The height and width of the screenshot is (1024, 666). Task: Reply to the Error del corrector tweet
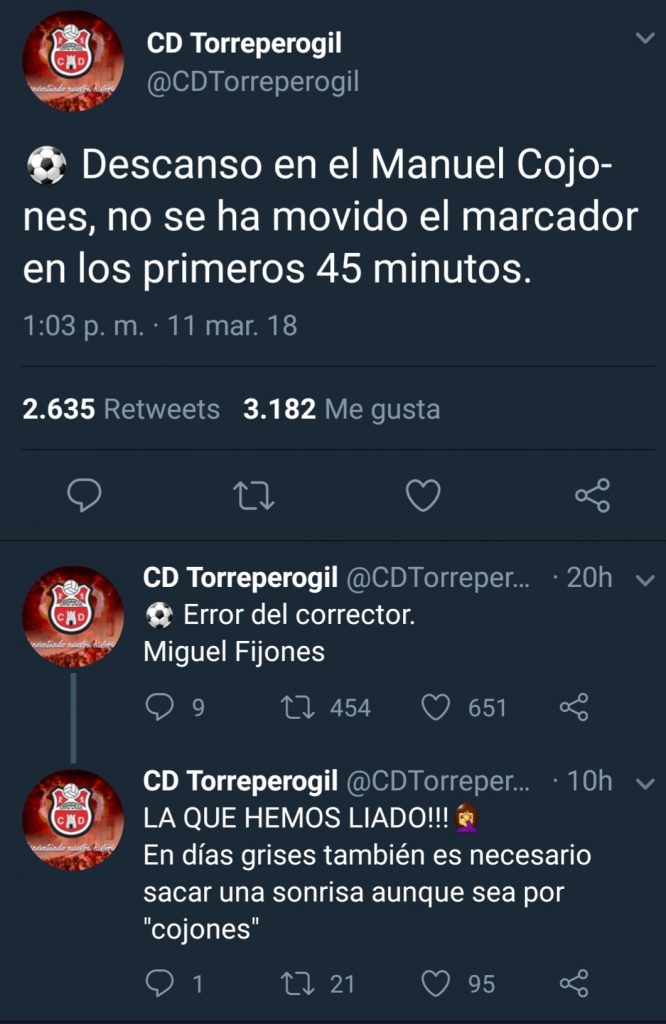click(160, 708)
